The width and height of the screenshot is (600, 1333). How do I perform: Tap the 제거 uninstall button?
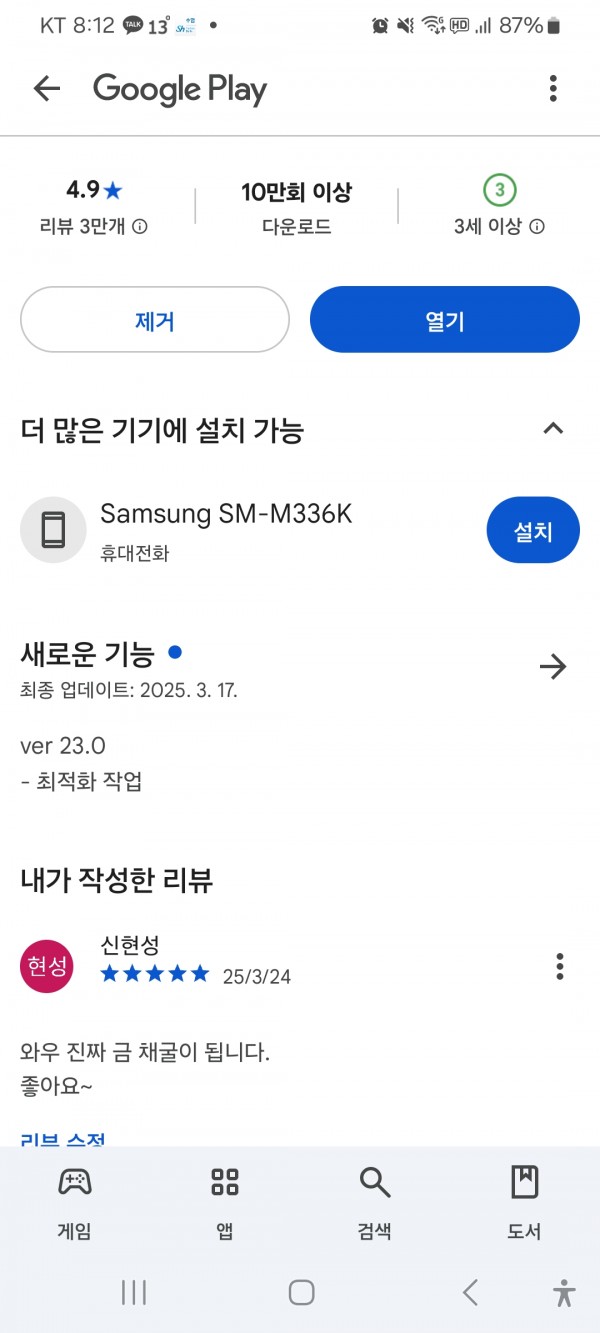click(155, 320)
